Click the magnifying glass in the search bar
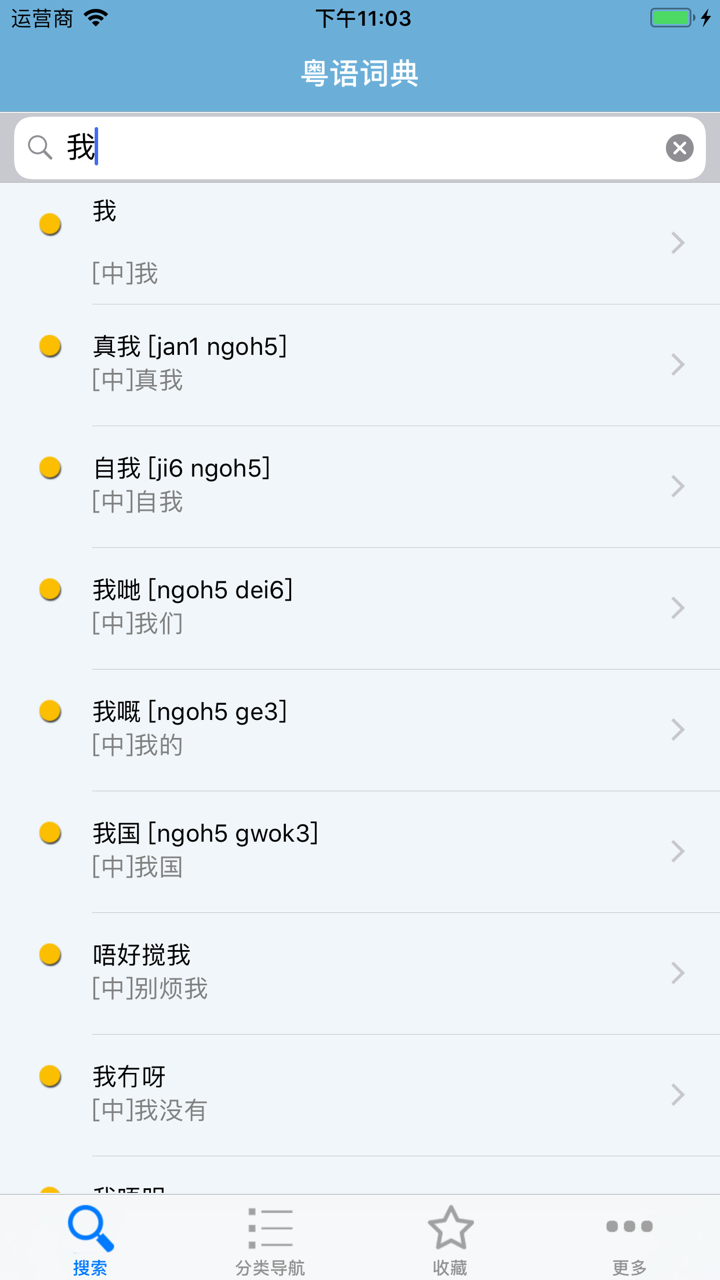Image resolution: width=720 pixels, height=1280 pixels. coord(40,147)
